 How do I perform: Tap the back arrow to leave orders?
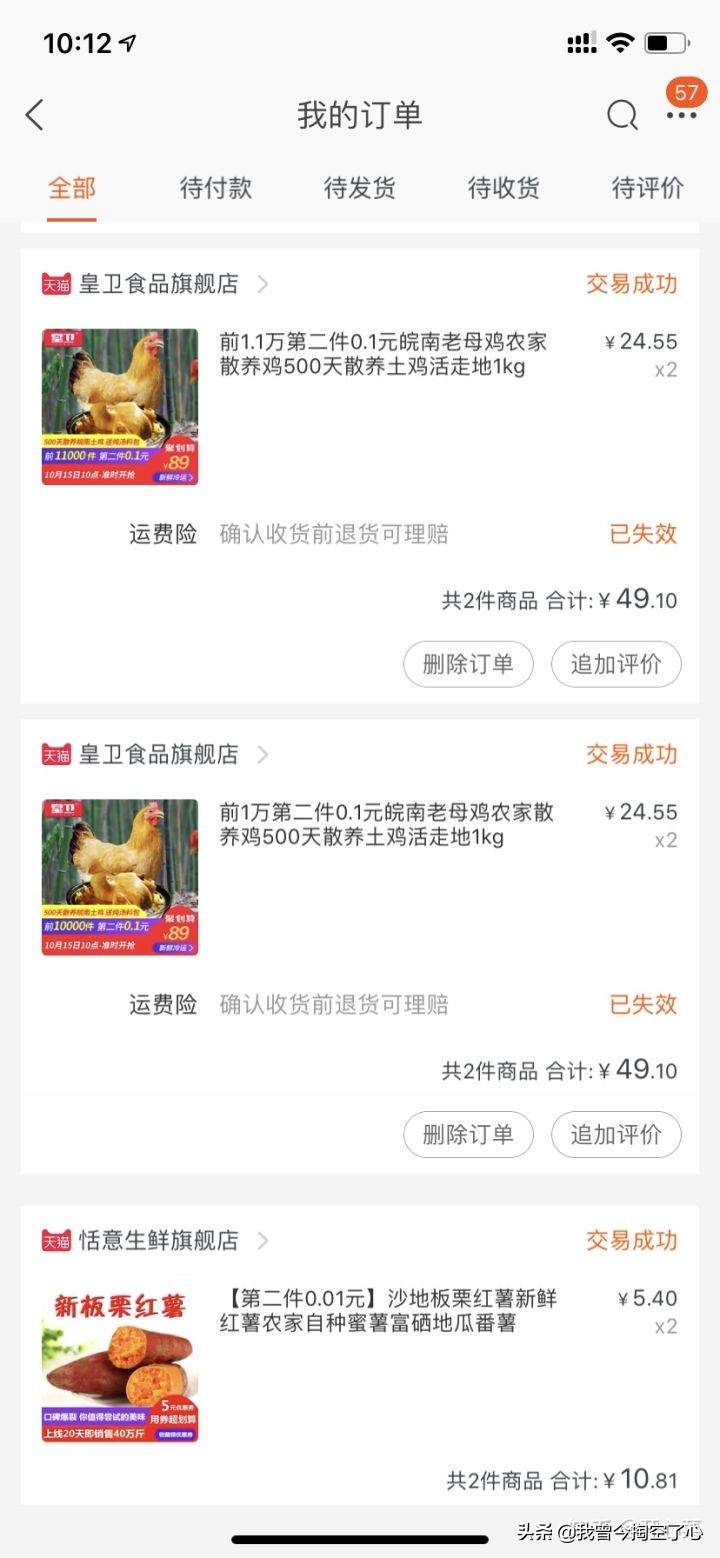coord(35,115)
